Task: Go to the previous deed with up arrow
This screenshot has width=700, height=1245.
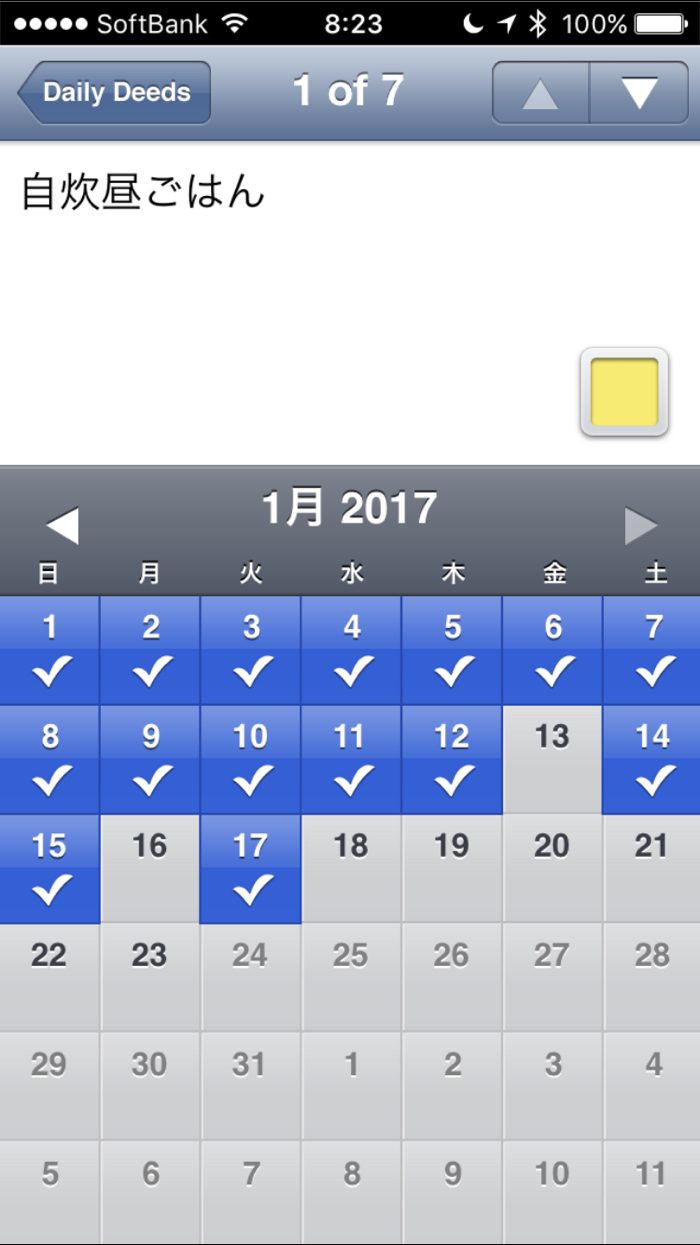Action: pyautogui.click(x=540, y=93)
